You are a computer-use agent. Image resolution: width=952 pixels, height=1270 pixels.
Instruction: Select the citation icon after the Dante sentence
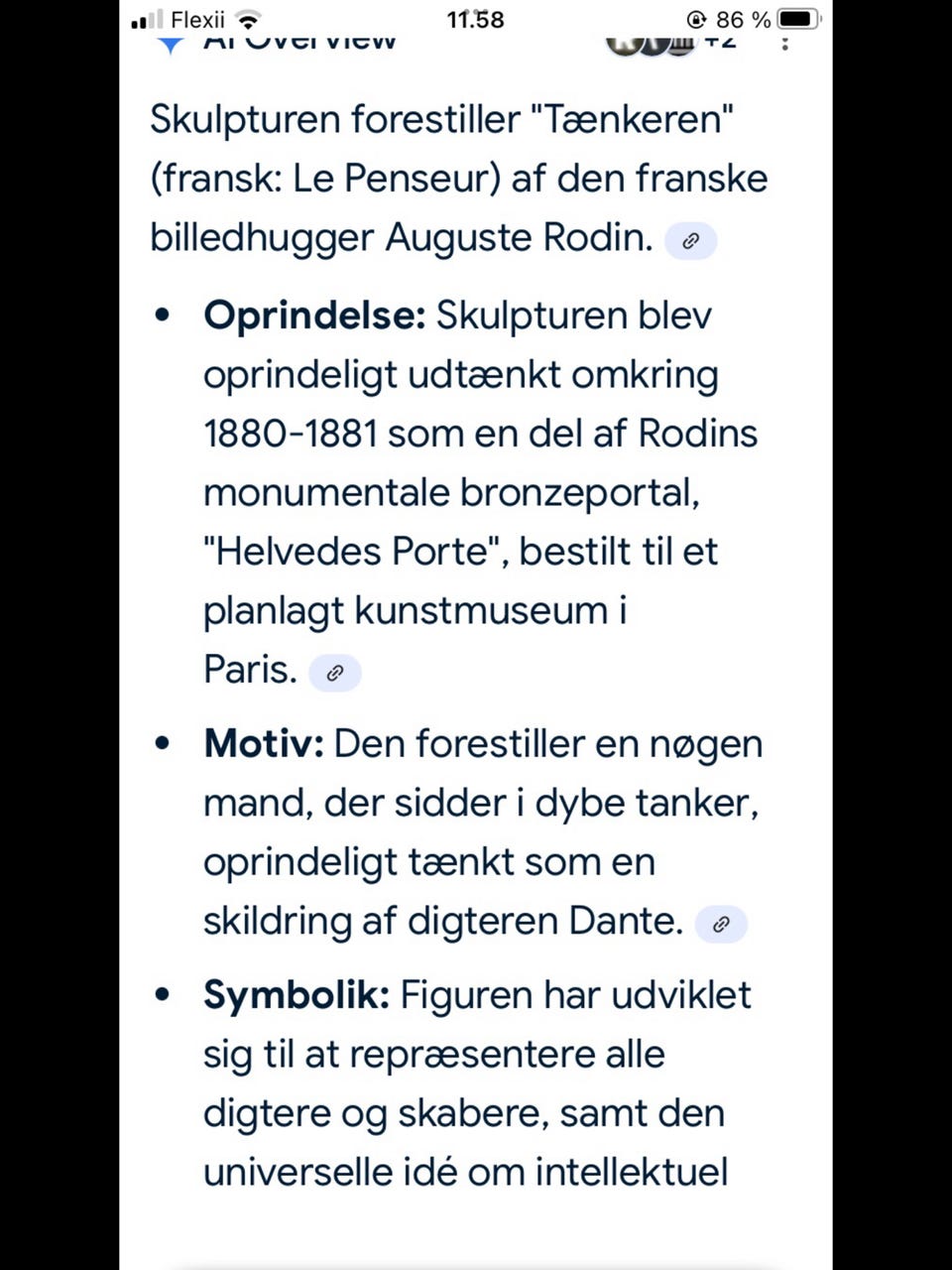[721, 924]
